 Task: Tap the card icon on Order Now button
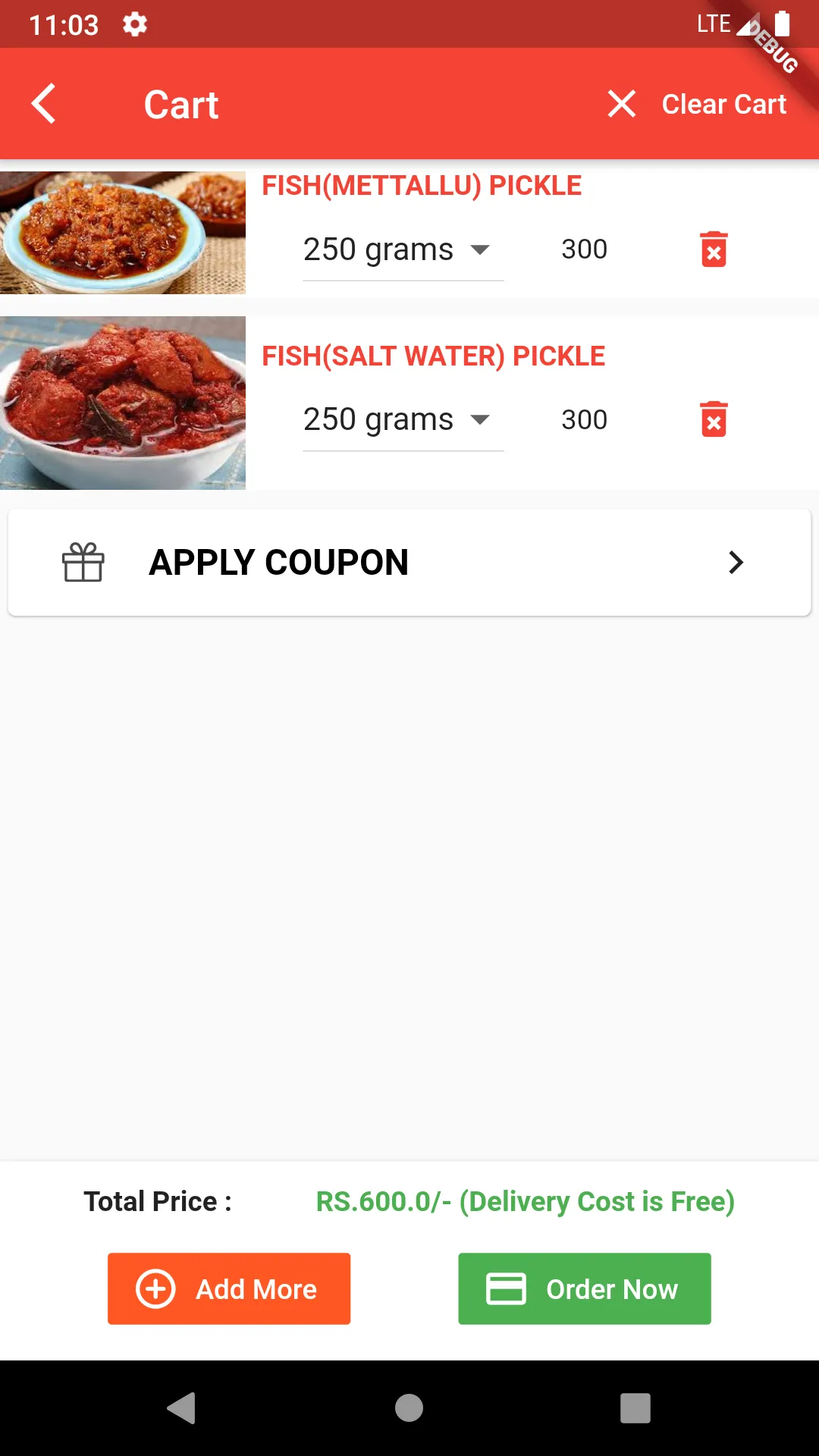click(x=505, y=1288)
